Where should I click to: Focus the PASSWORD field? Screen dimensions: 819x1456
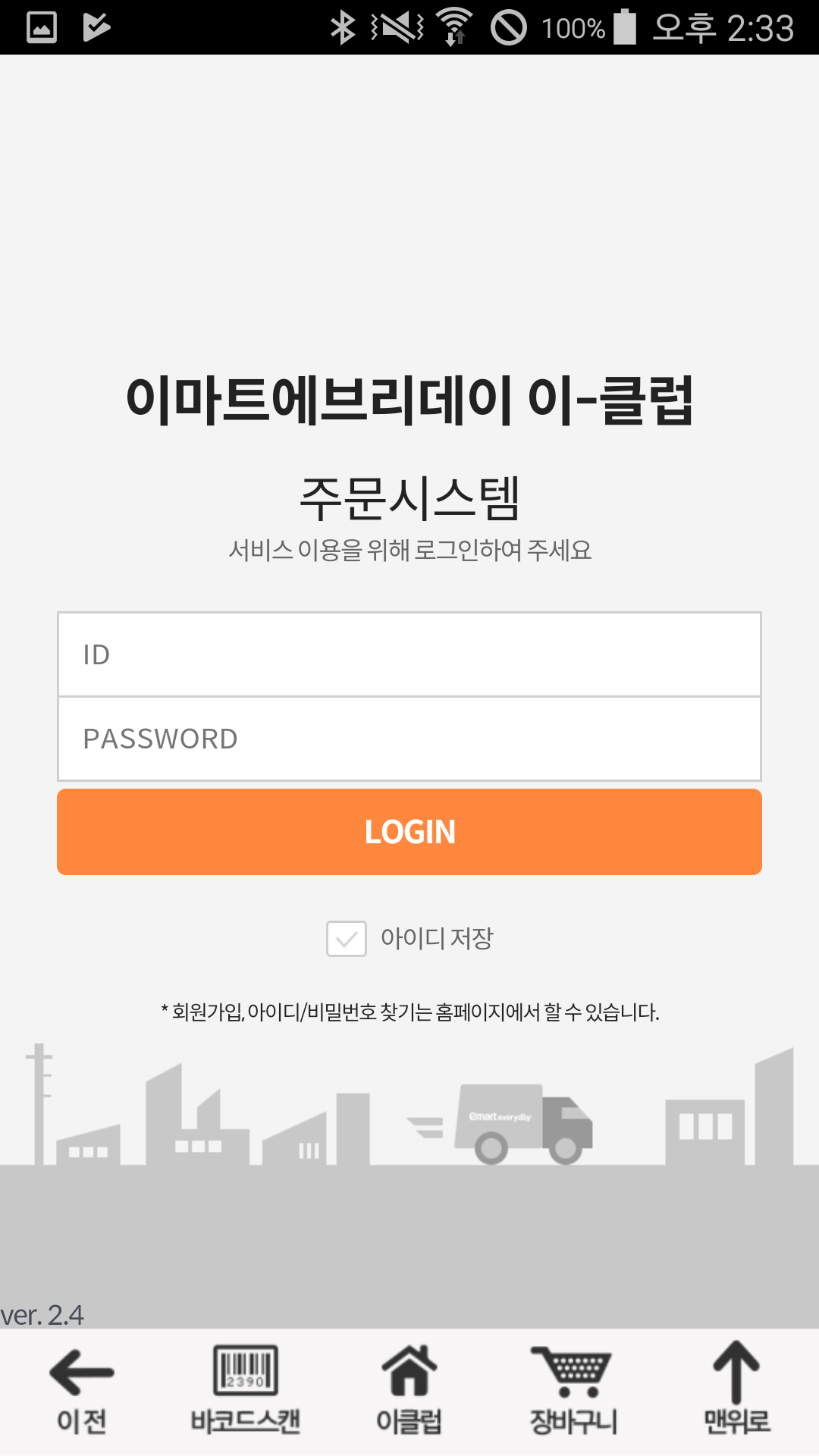(x=409, y=739)
